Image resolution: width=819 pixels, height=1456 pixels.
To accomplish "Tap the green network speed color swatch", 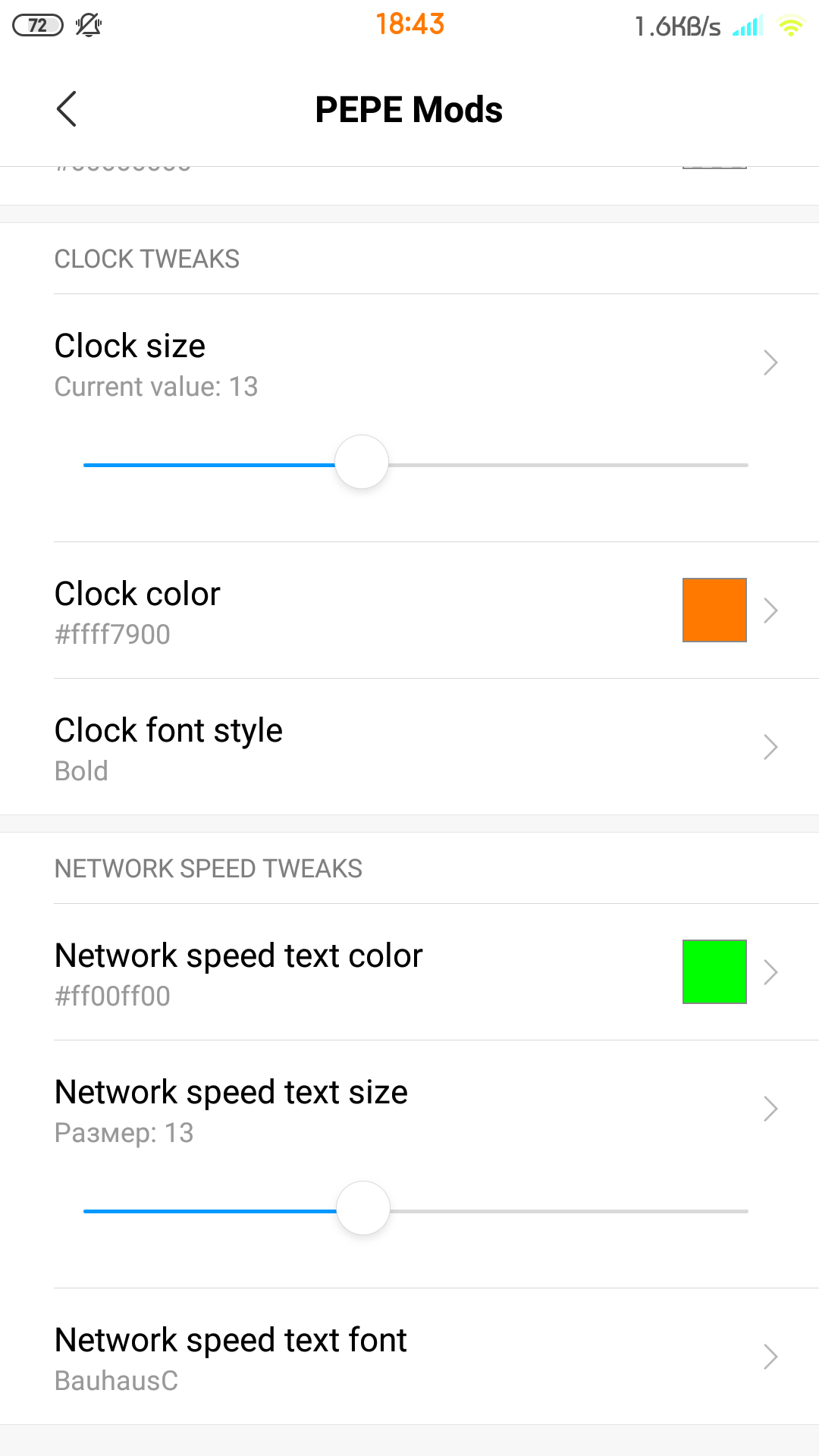I will [714, 972].
